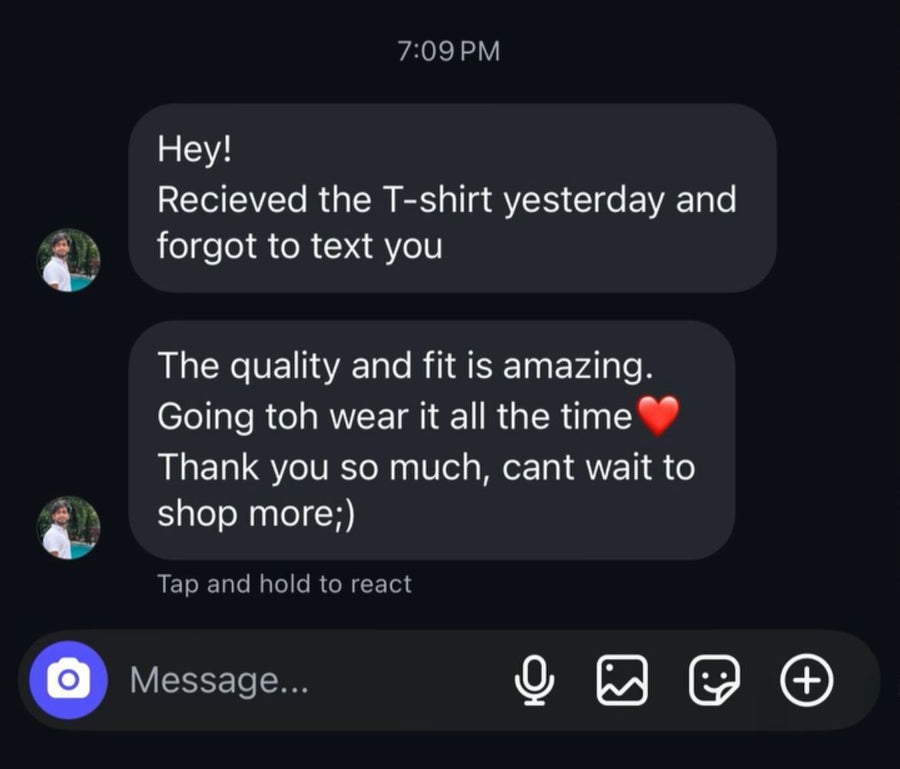Open the camera from the message bar
This screenshot has width=900, height=769.
(x=67, y=681)
